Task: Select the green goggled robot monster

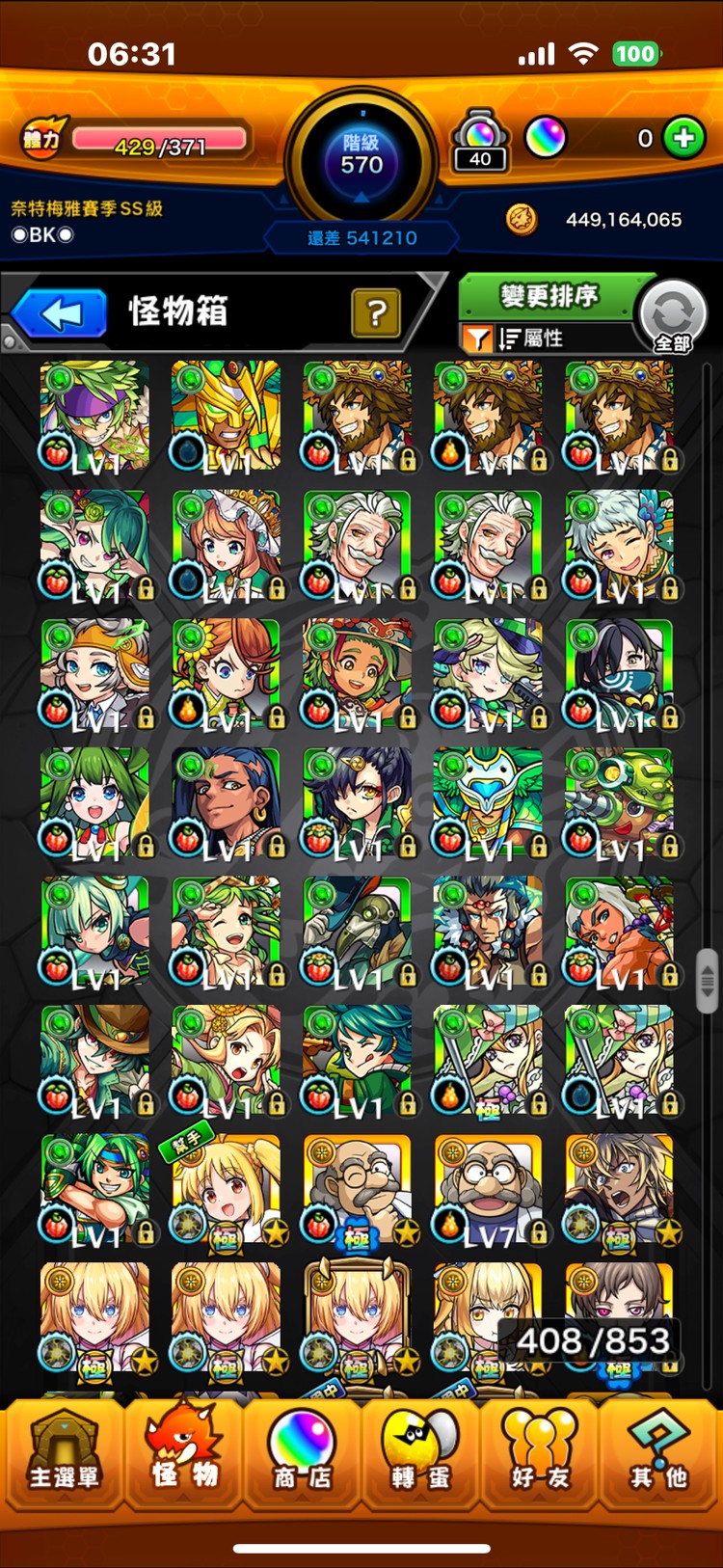Action: coord(619,802)
